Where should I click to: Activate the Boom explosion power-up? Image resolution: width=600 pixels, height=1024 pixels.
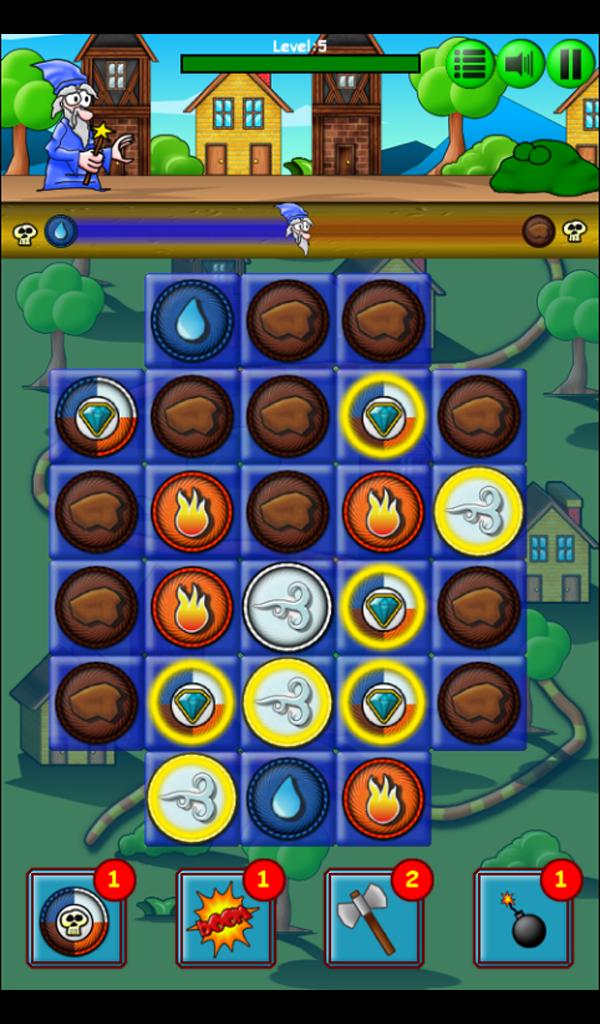[225, 918]
